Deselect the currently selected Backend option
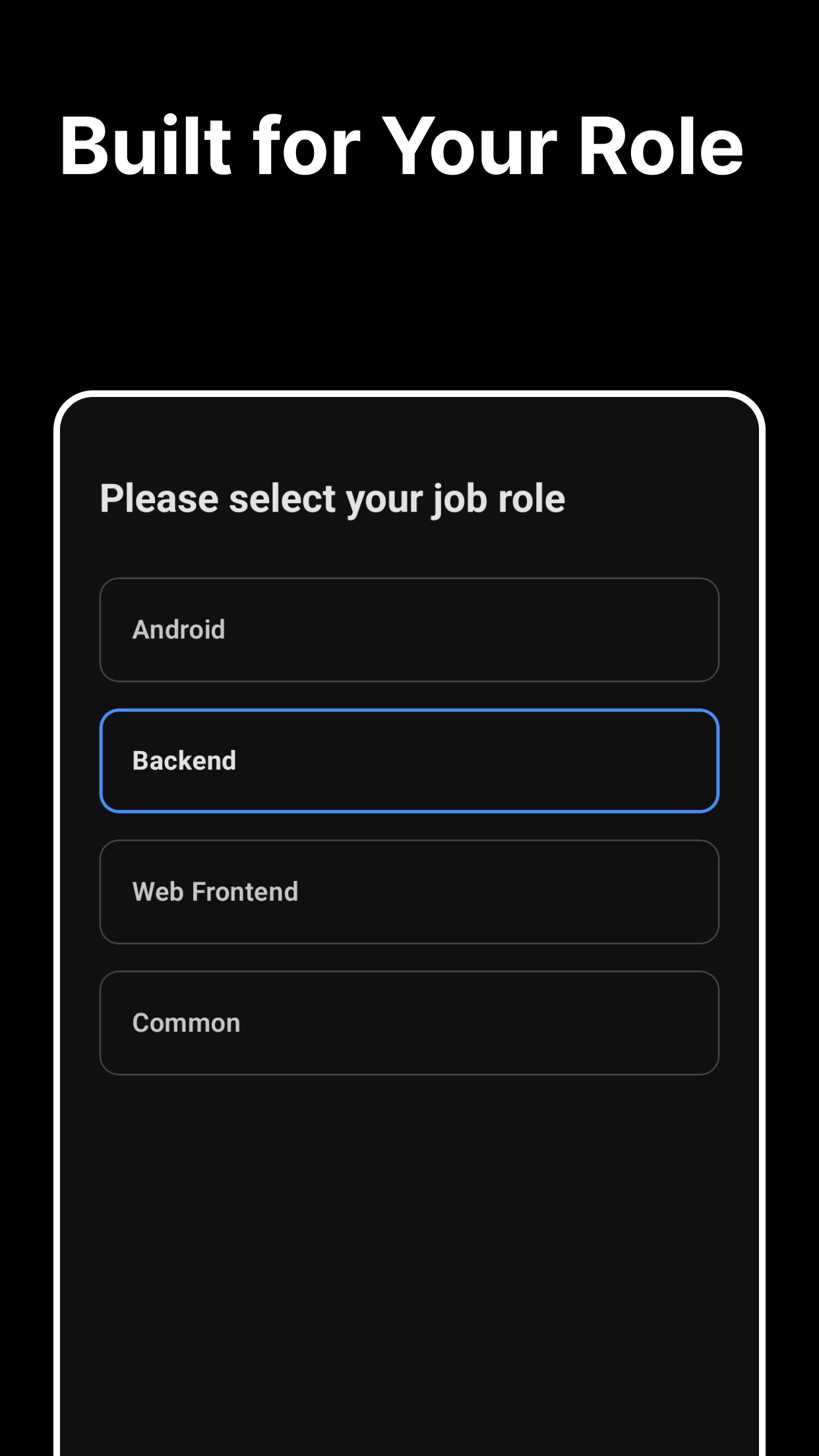The height and width of the screenshot is (1456, 819). coord(409,760)
